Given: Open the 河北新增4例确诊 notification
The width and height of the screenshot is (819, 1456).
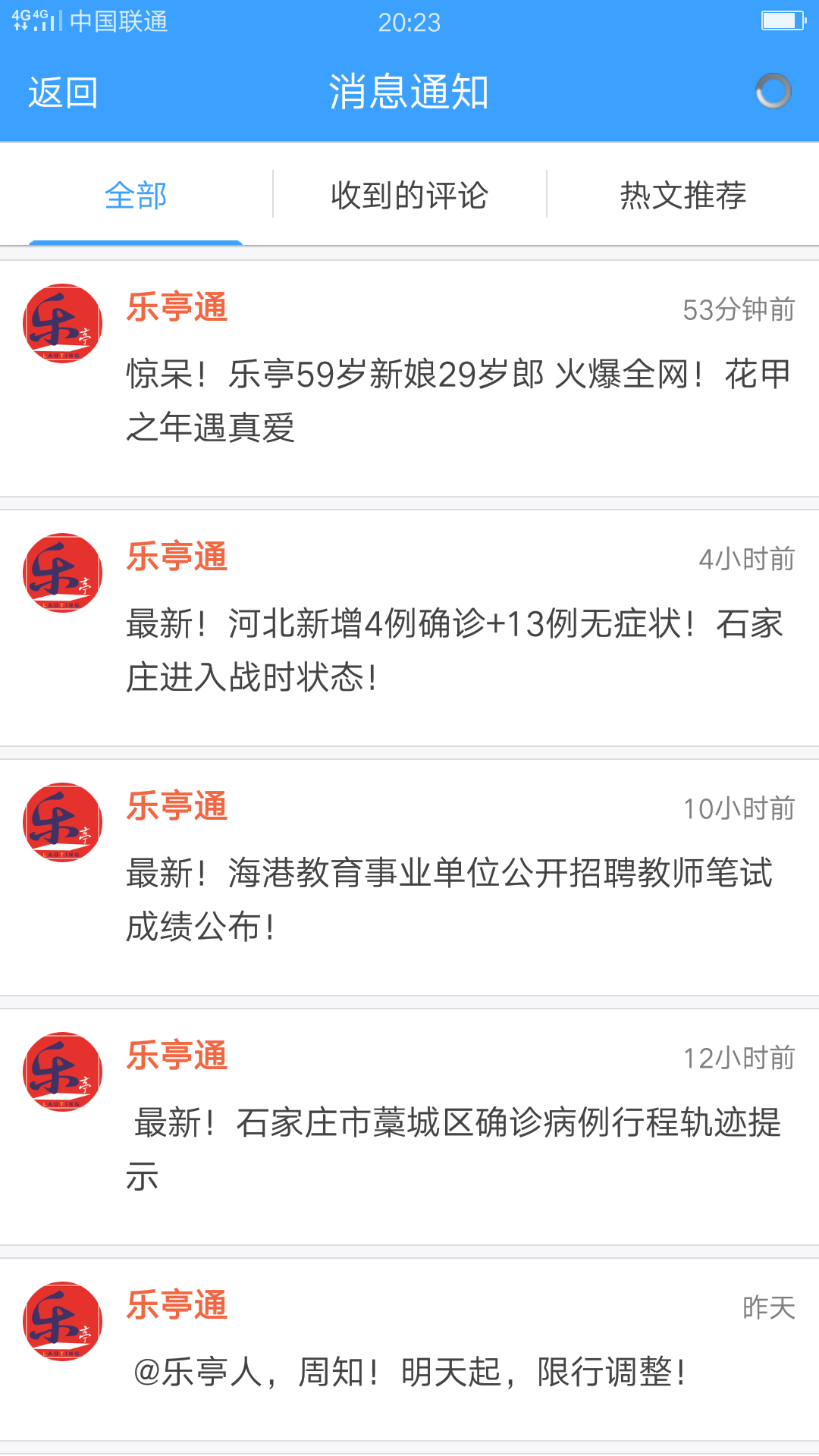Looking at the screenshot, I should click(x=409, y=628).
